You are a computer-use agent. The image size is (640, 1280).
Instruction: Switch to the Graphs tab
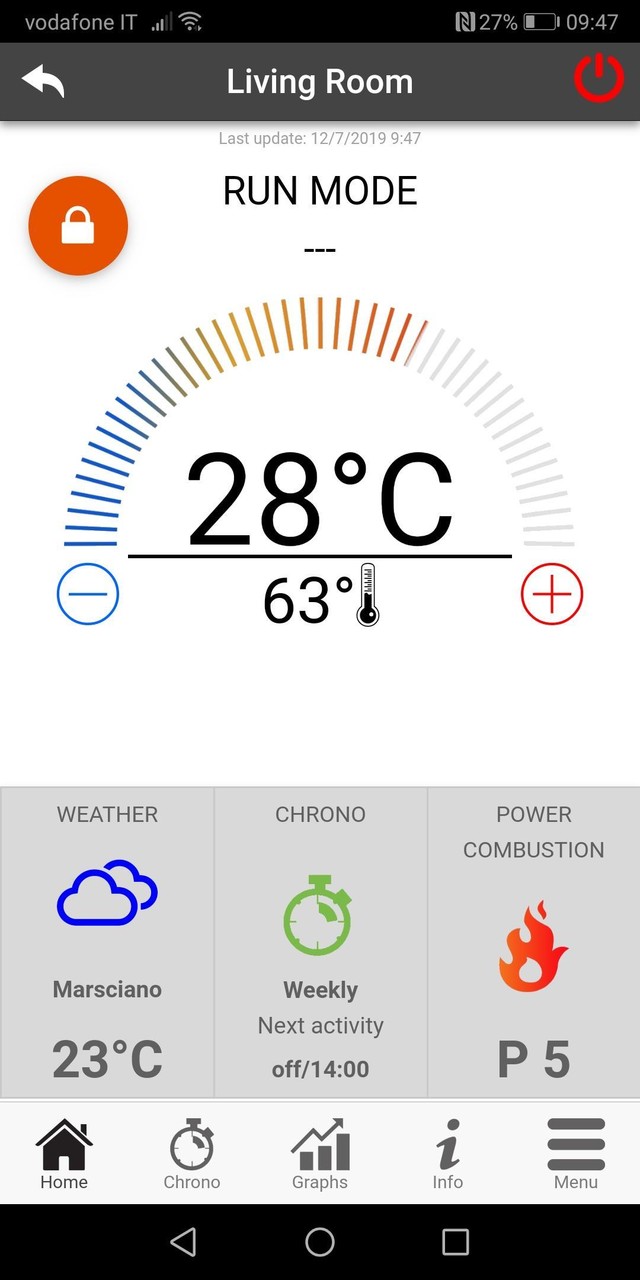pos(320,1154)
